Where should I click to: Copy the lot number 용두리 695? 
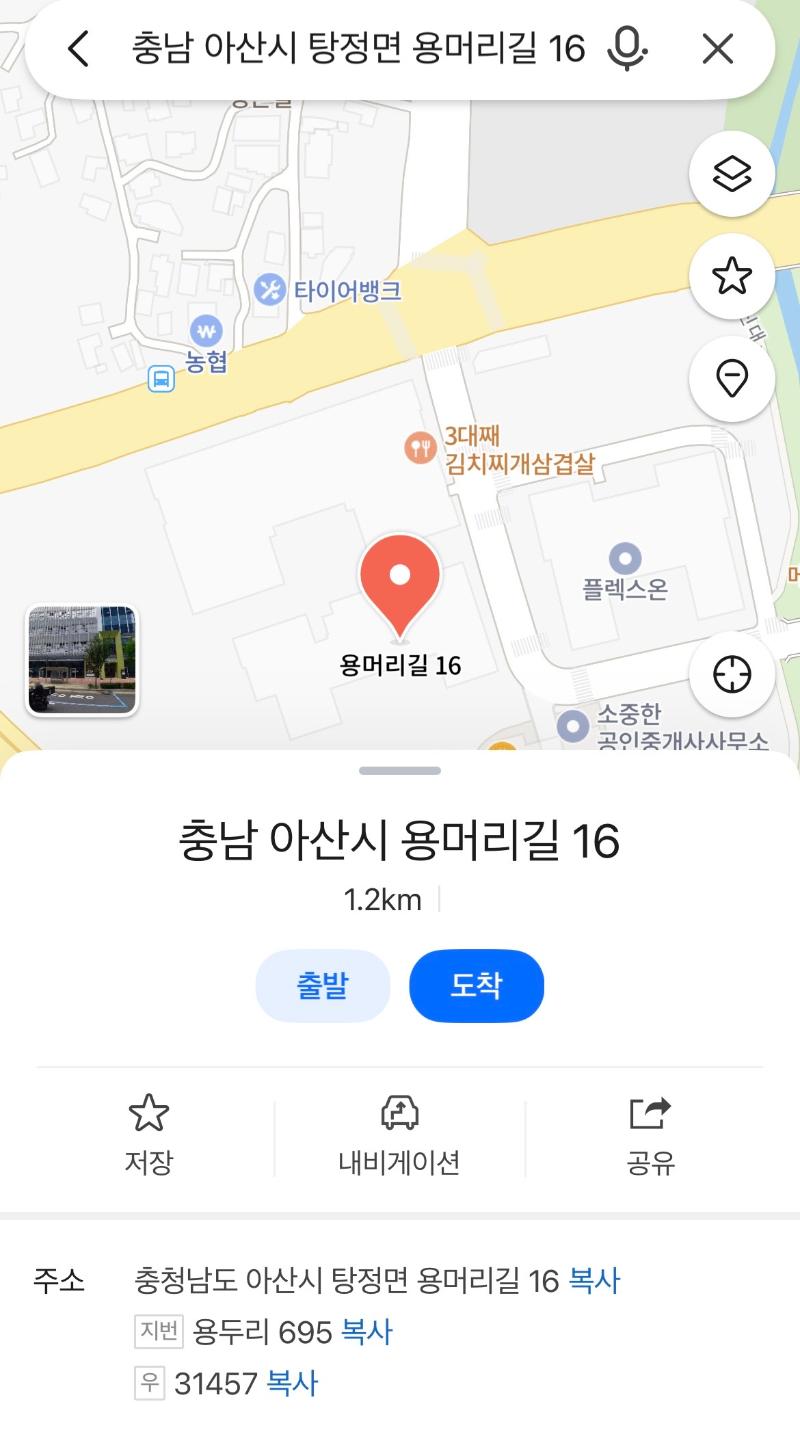(x=367, y=1332)
